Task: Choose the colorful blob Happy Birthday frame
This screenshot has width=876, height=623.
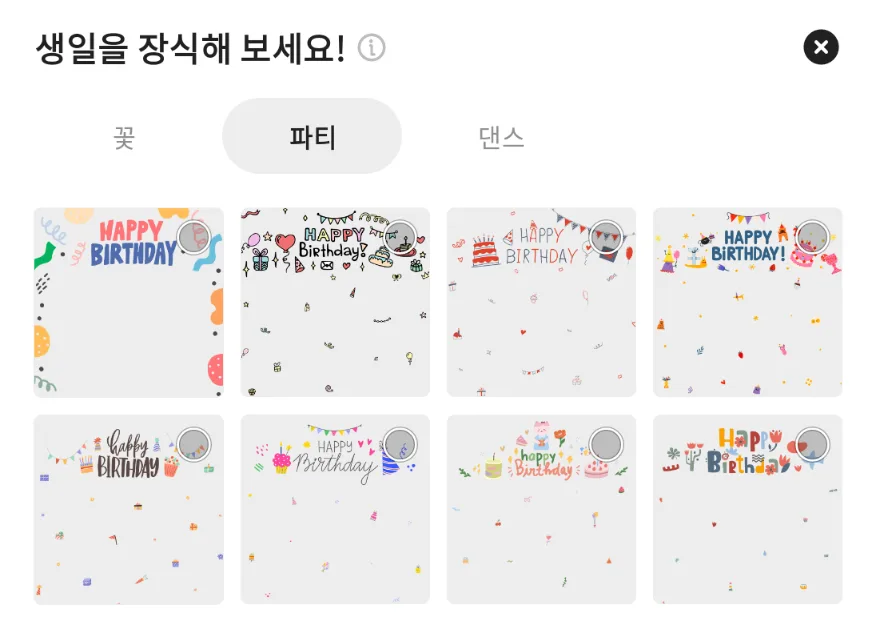Action: click(x=128, y=302)
